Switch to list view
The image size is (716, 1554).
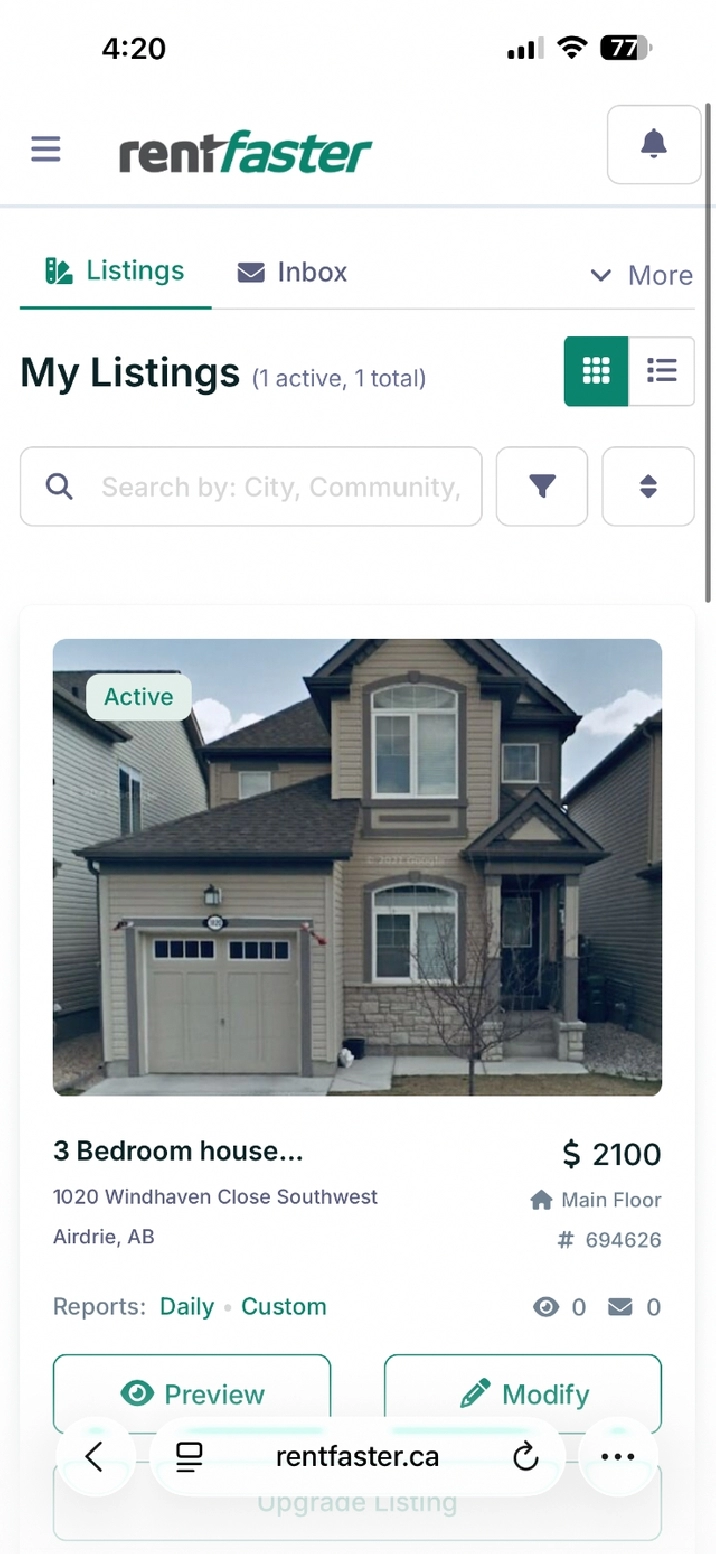[x=661, y=371]
